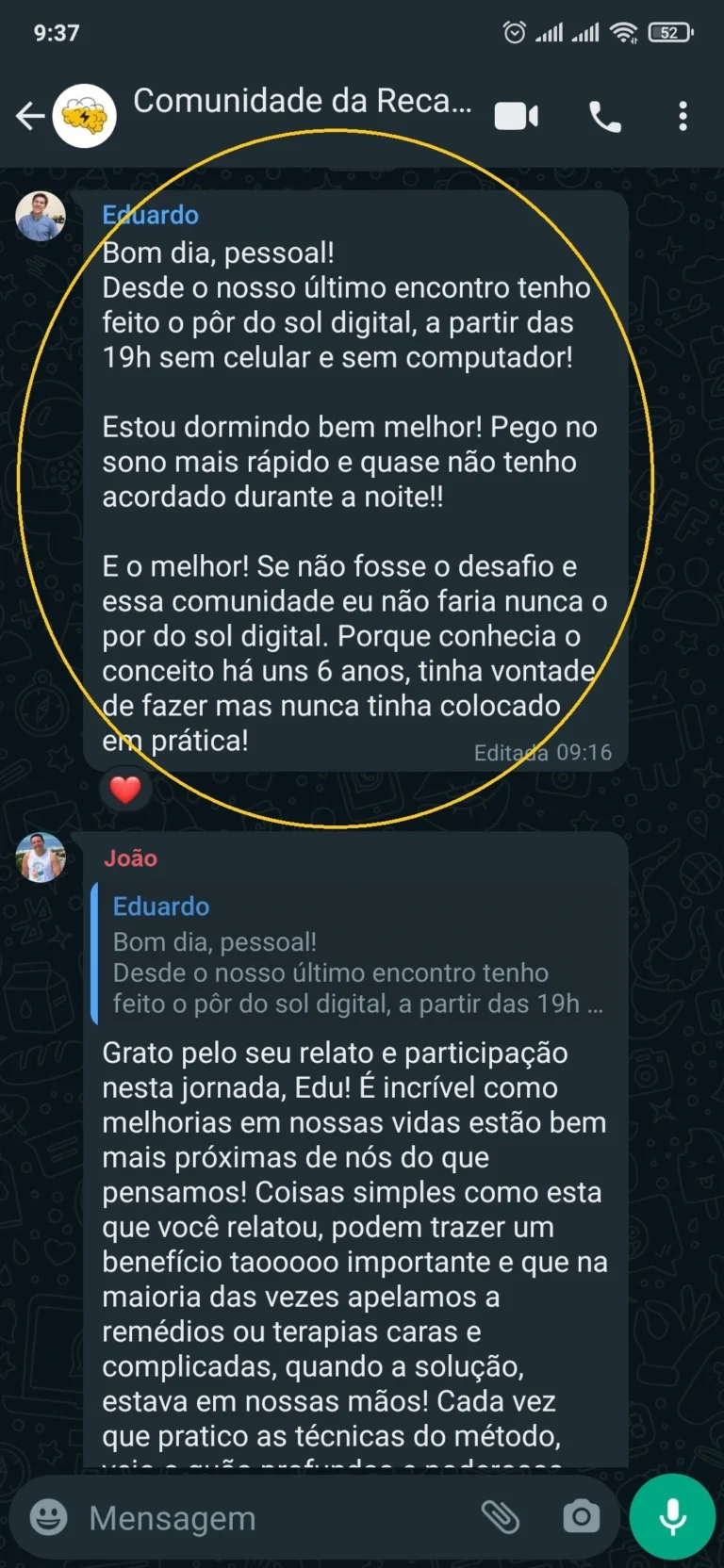Open the group's profile picture
Viewport: 724px width, 1568px height.
click(x=83, y=114)
